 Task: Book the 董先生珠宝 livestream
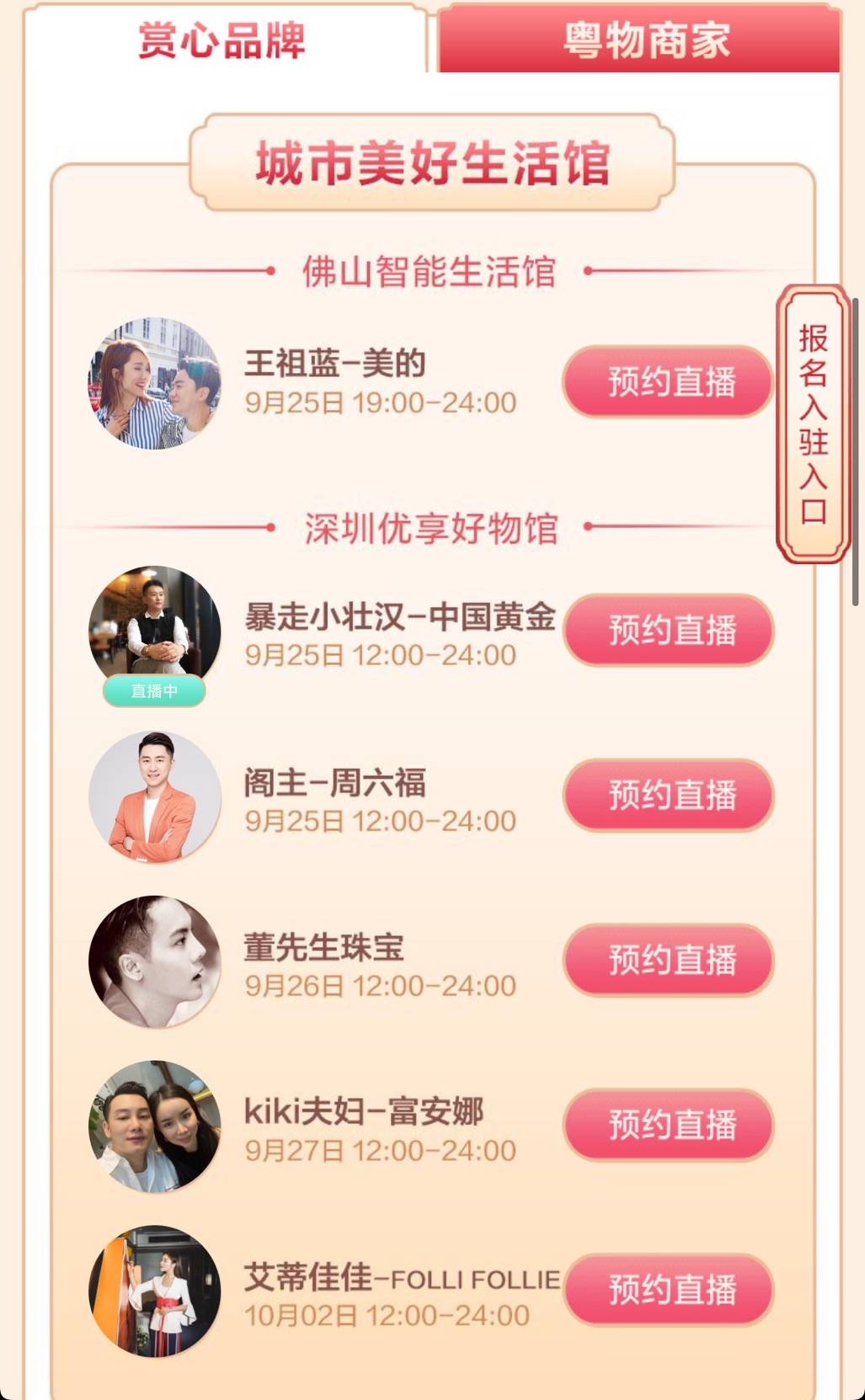670,960
